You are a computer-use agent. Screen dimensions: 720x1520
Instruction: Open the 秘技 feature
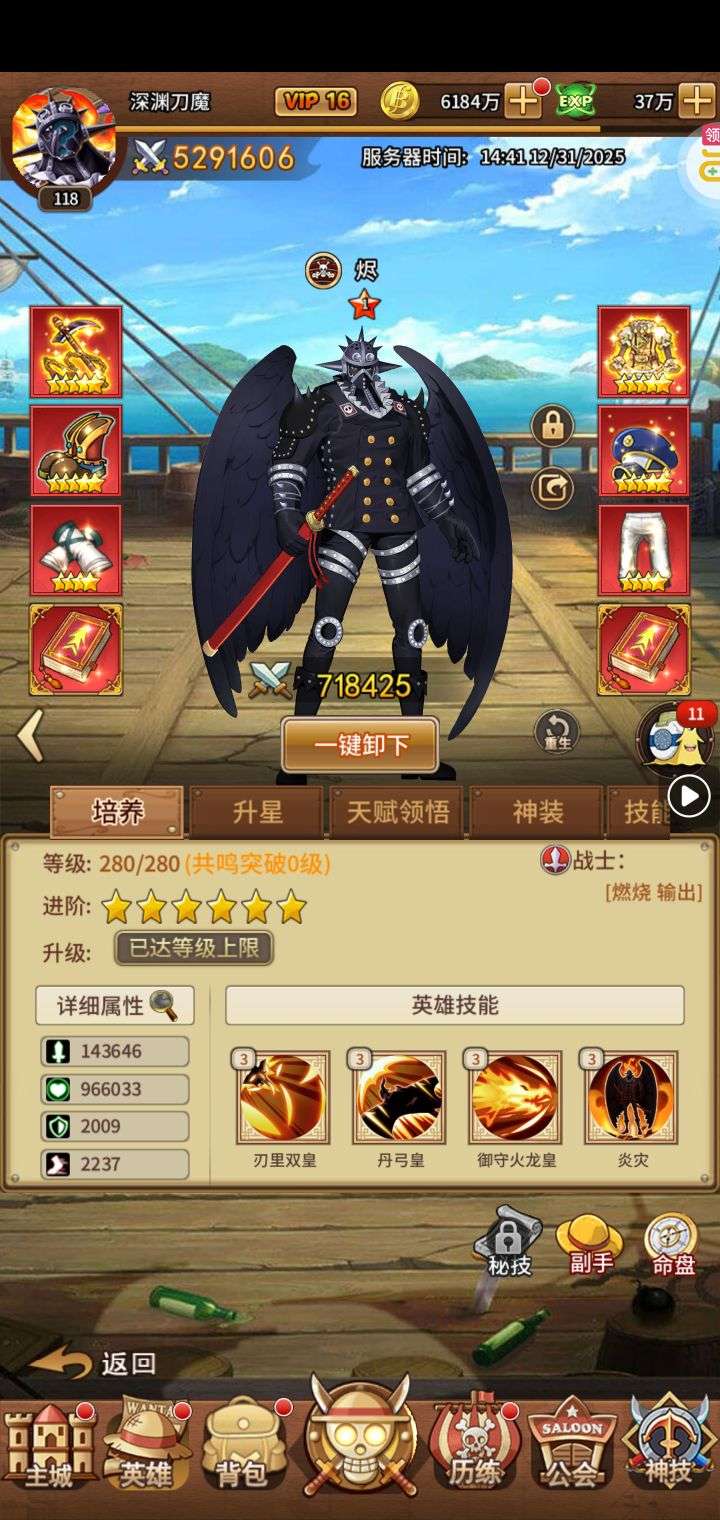[x=510, y=1245]
